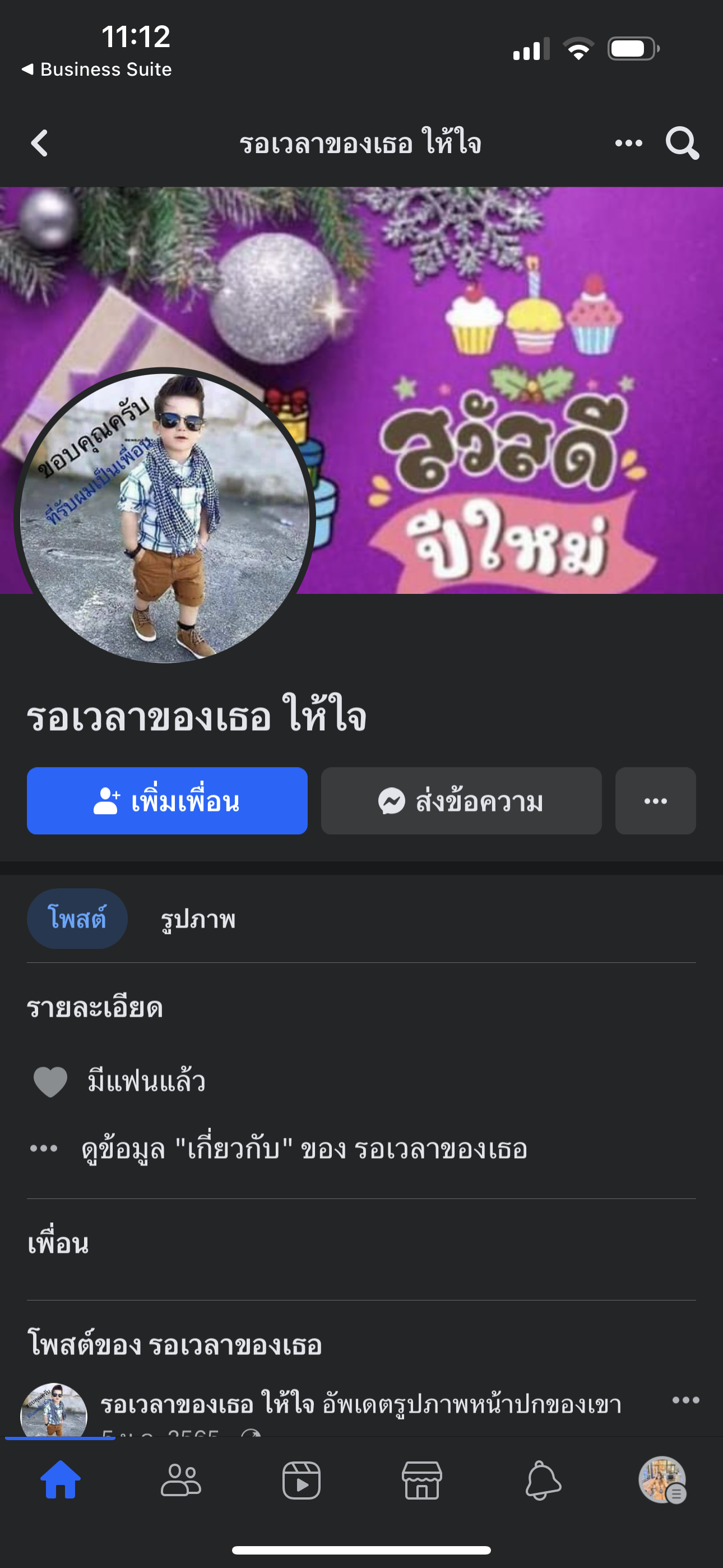Go to the Home feed tab
The image size is (723, 1568).
pos(61,1481)
